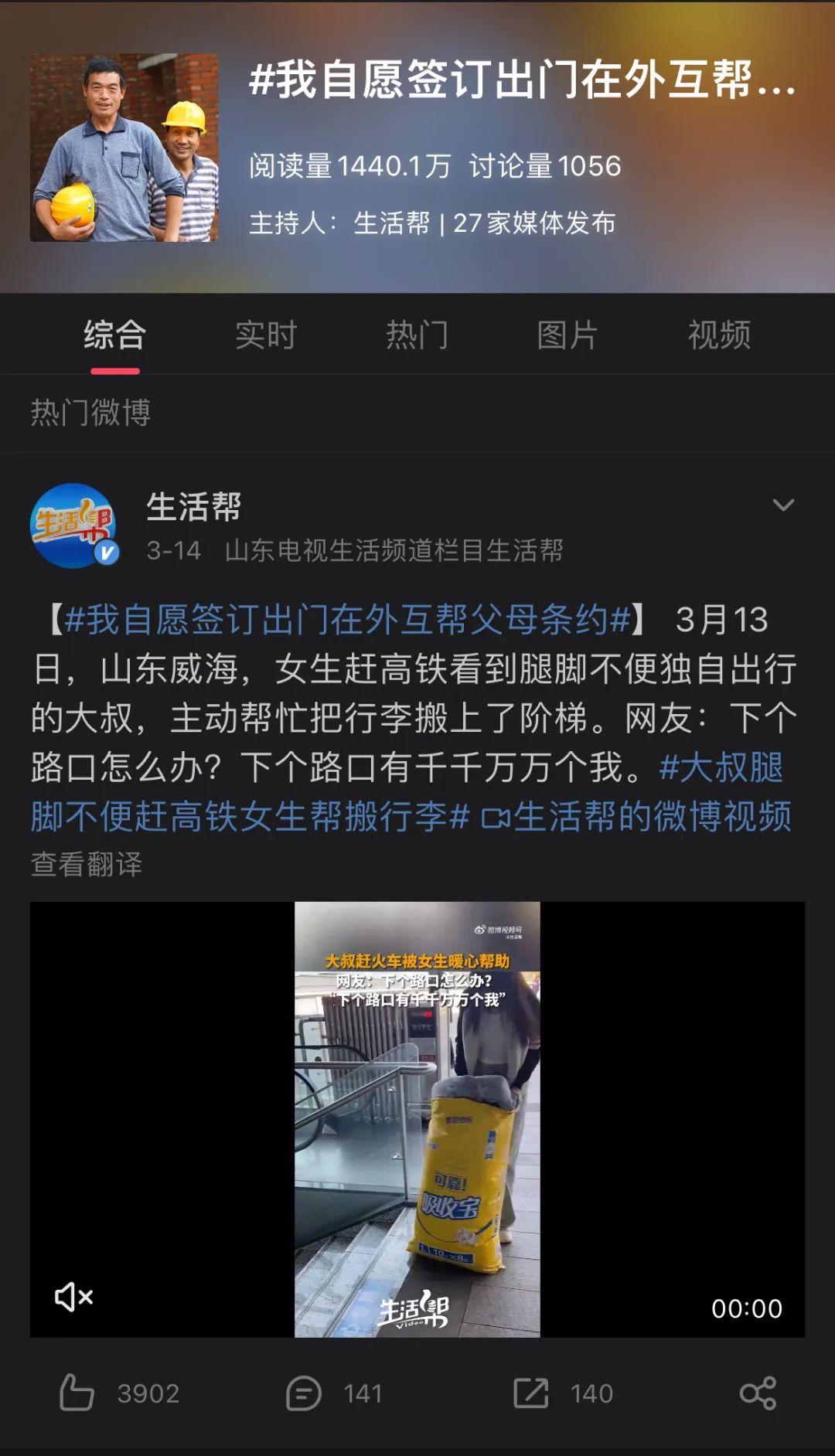Play the video in the post
The image size is (835, 1456).
[417, 1119]
